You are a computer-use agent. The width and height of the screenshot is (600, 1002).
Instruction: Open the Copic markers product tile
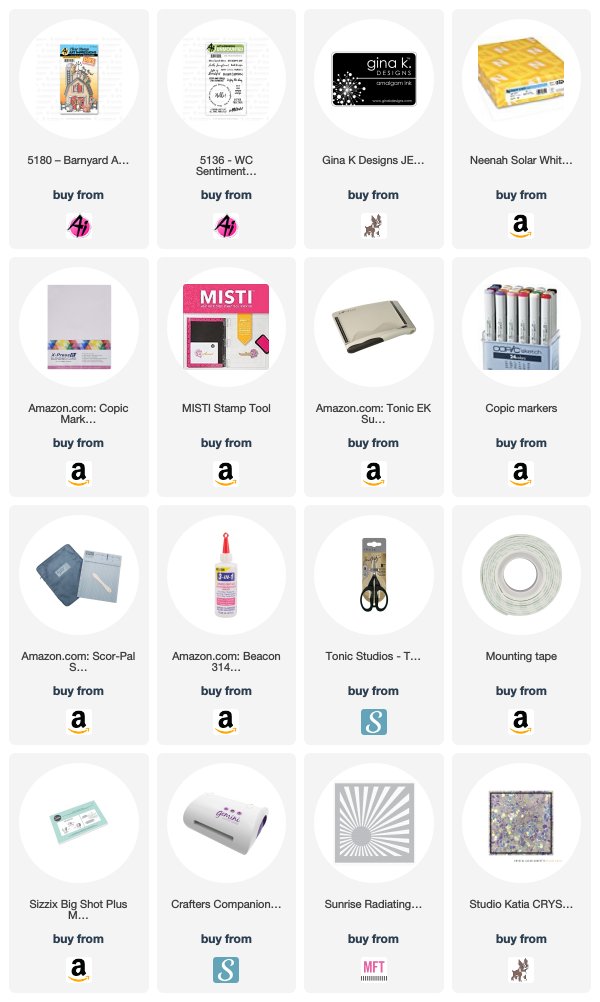(x=521, y=376)
